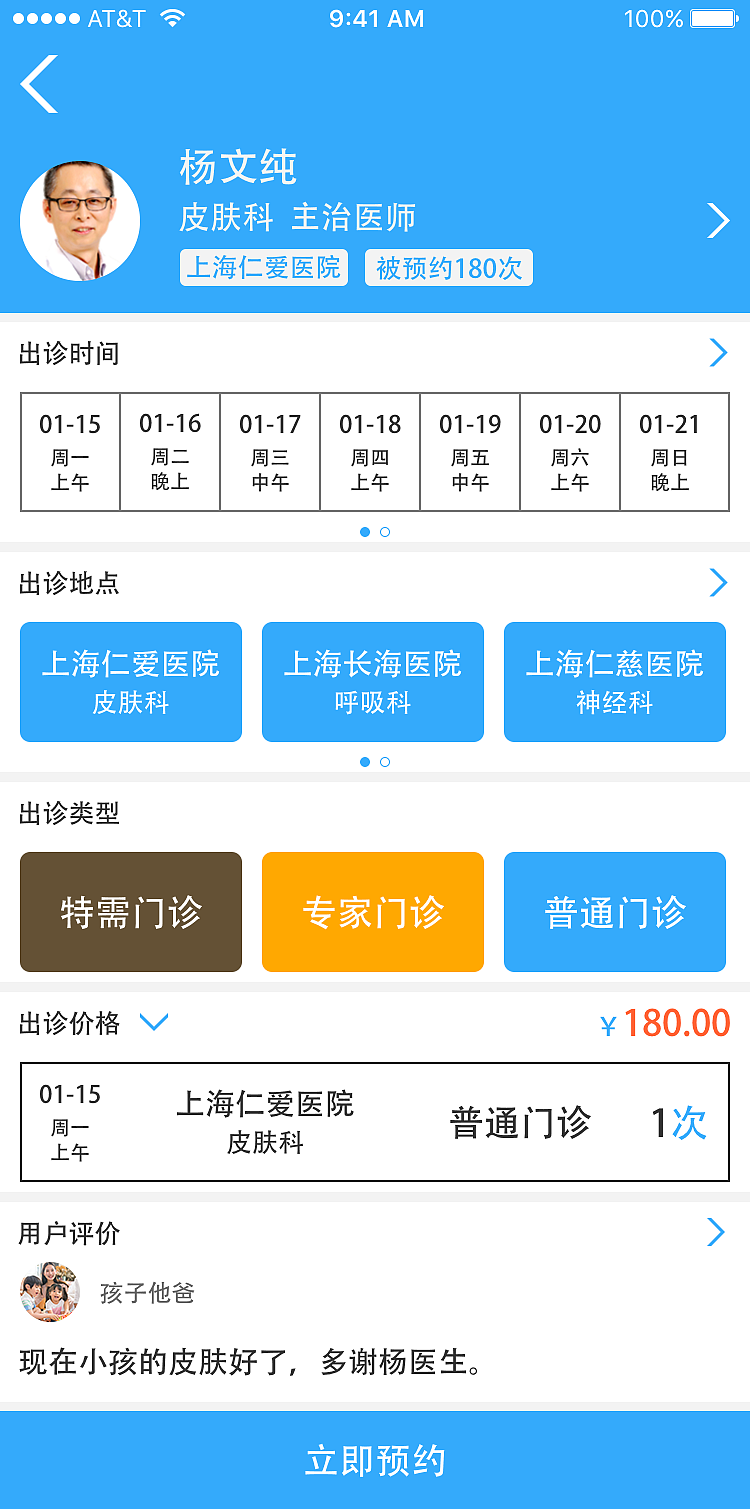
Task: Select the 01-18 周四 上午 slot
Action: [370, 452]
